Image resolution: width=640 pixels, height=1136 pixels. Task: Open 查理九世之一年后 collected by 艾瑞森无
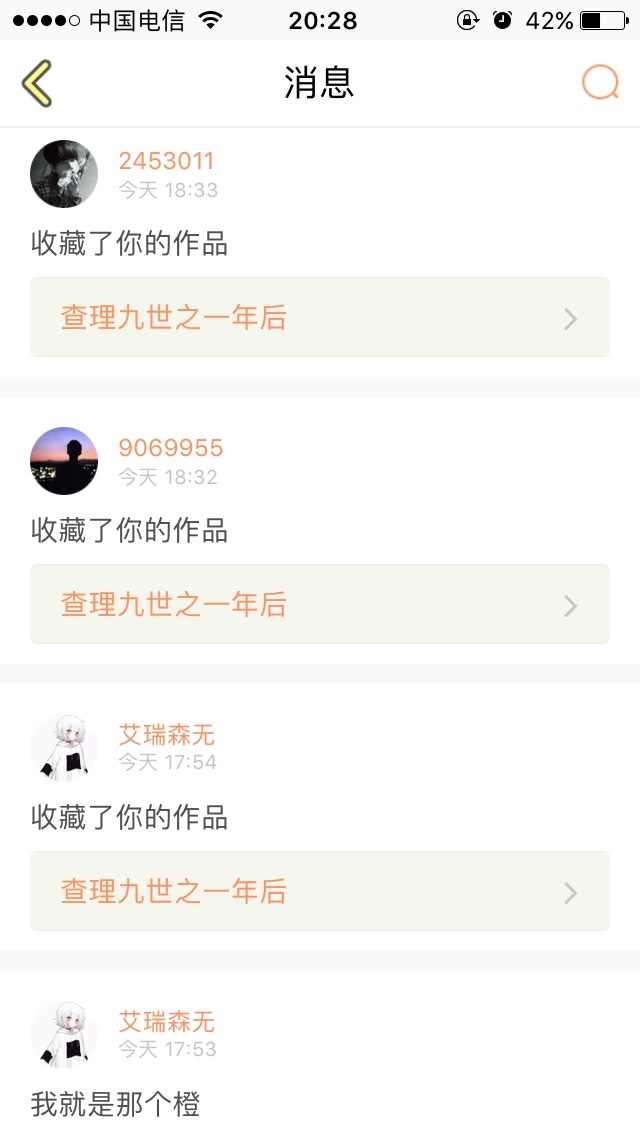(320, 892)
